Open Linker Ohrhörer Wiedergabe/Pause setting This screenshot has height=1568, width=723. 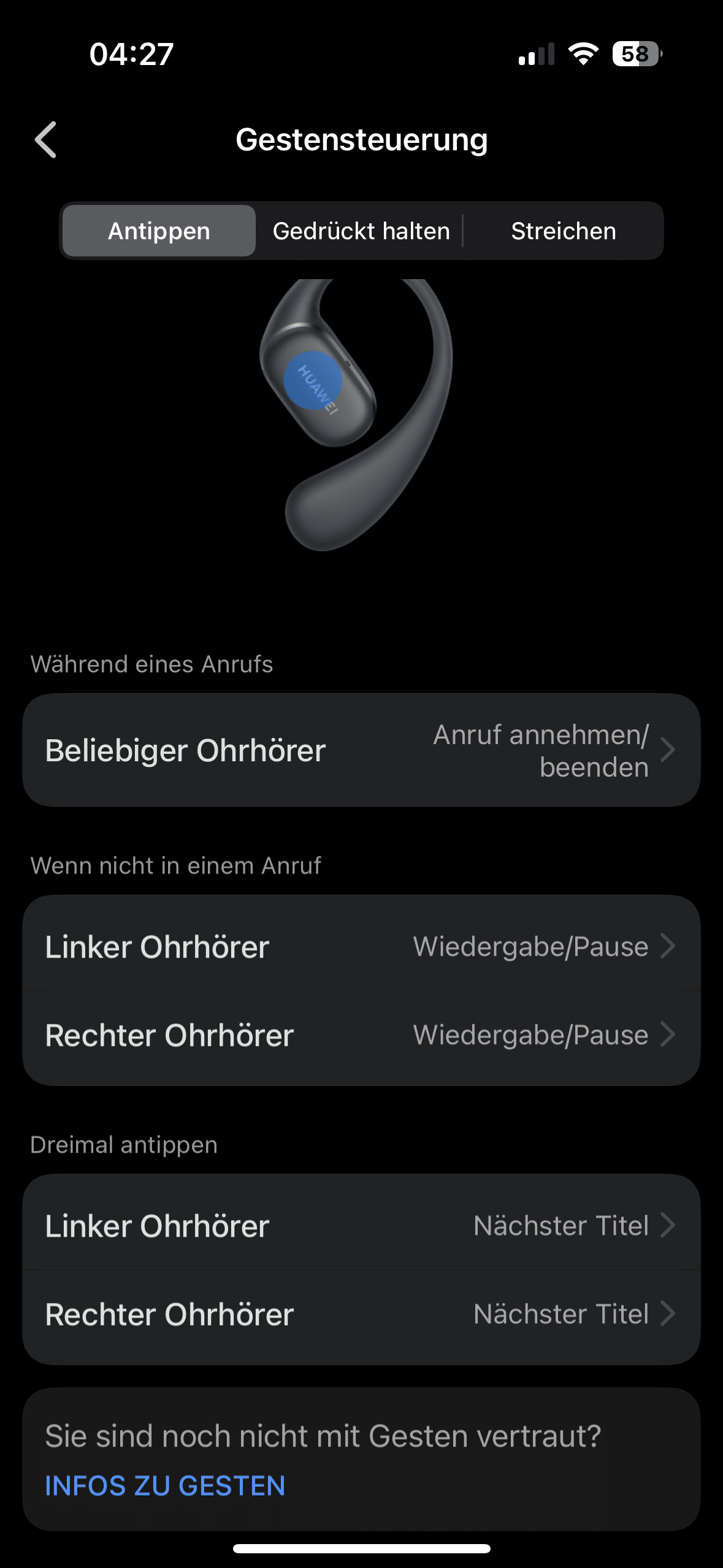pos(361,946)
